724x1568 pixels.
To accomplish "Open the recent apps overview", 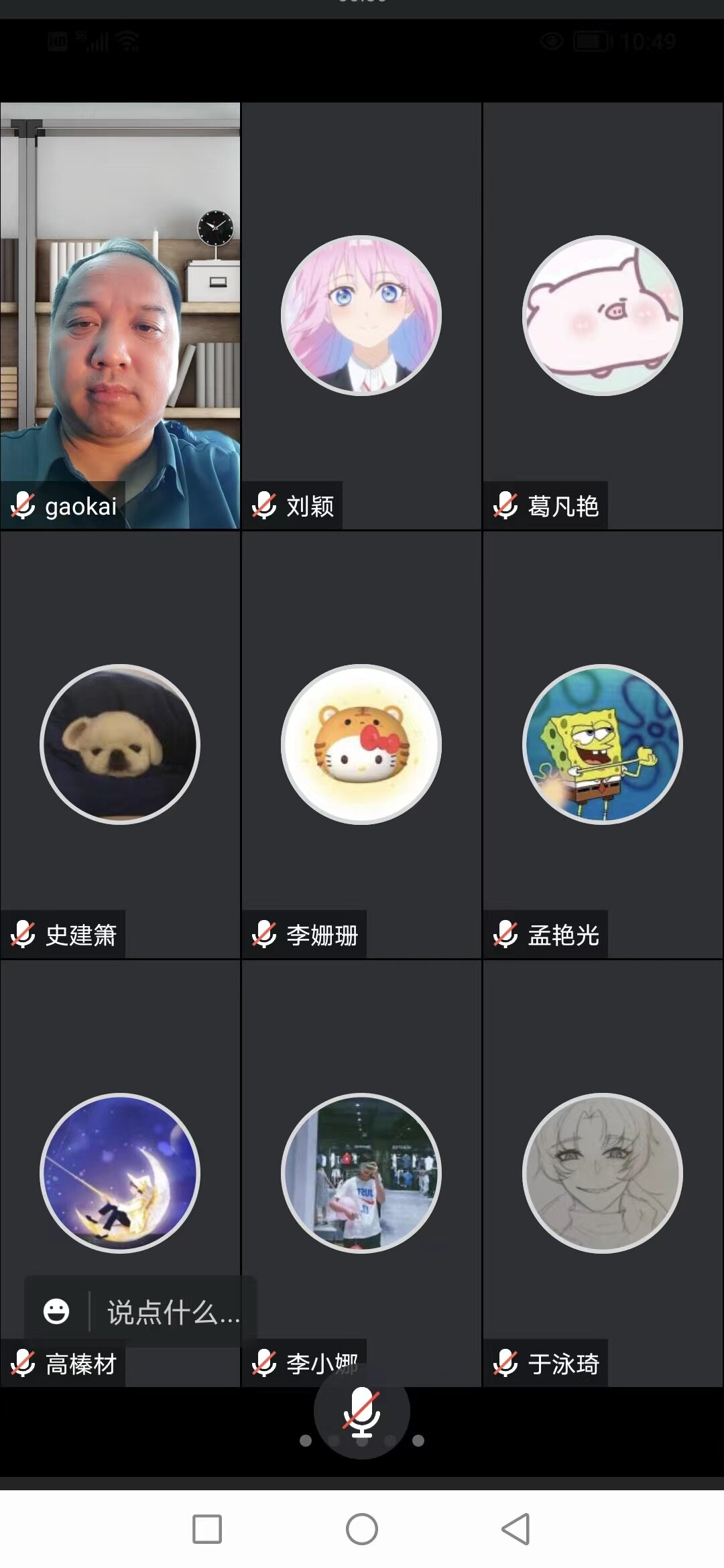I will tap(207, 1529).
